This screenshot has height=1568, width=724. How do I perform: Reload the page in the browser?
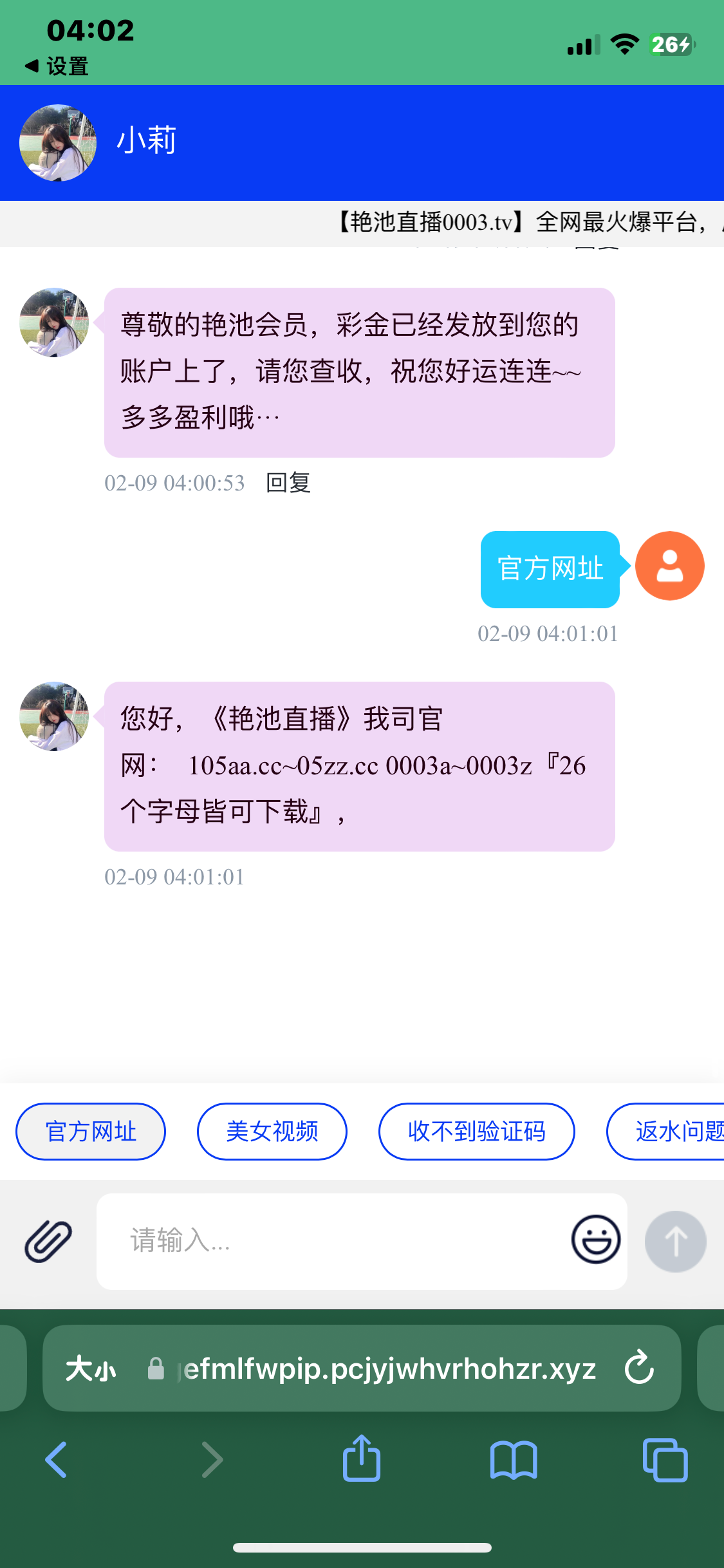point(640,1368)
